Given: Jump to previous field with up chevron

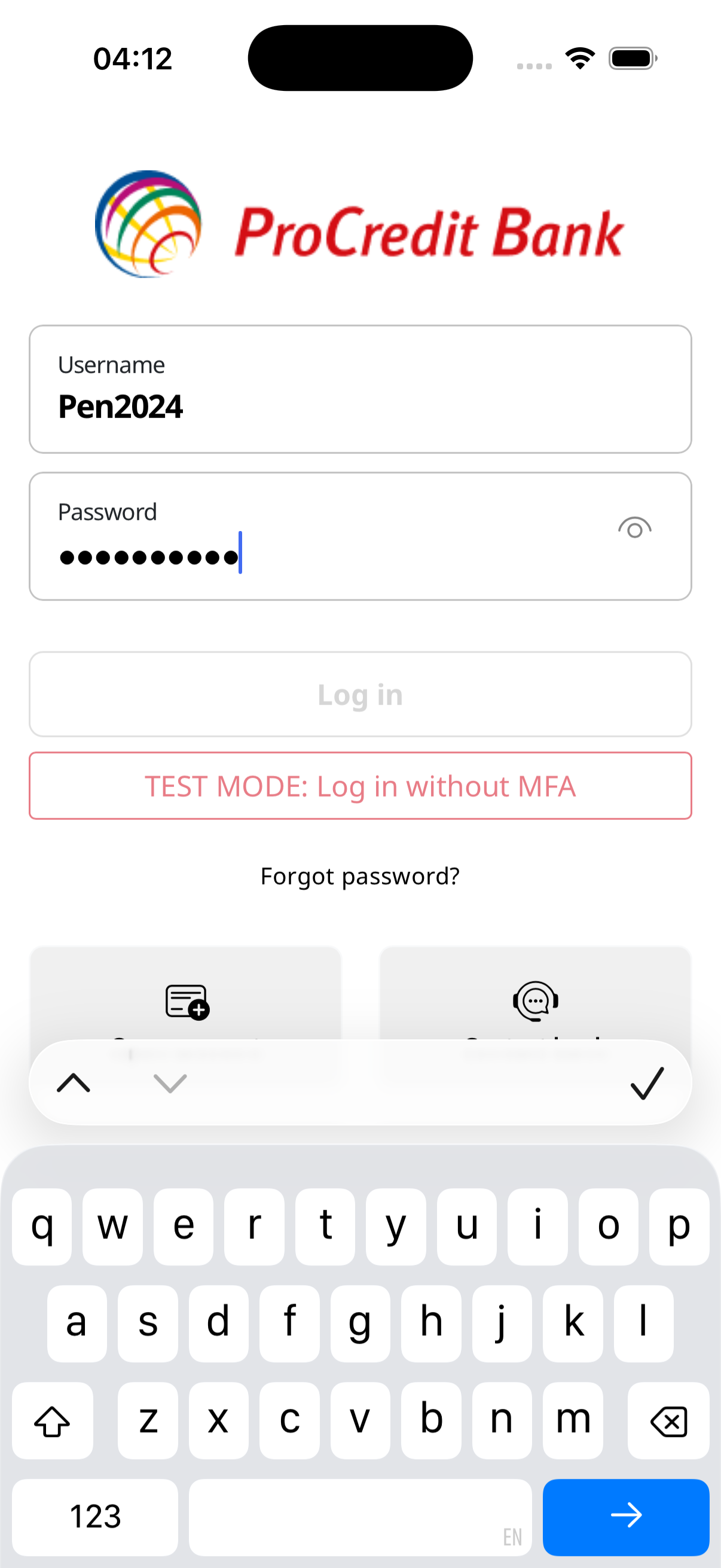Looking at the screenshot, I should click(x=74, y=1083).
